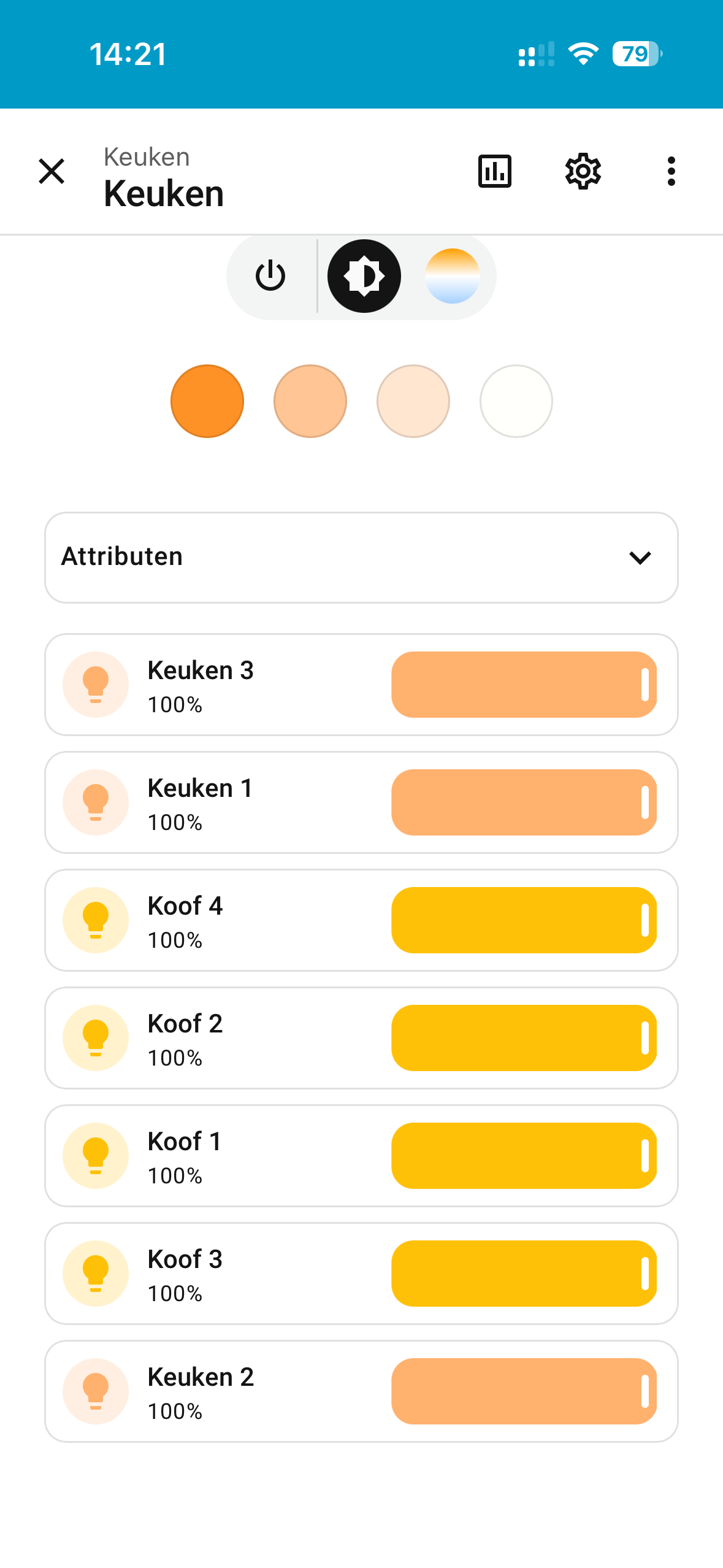The width and height of the screenshot is (723, 1568).
Task: Toggle the Keuken 2 light icon
Action: click(x=96, y=1391)
